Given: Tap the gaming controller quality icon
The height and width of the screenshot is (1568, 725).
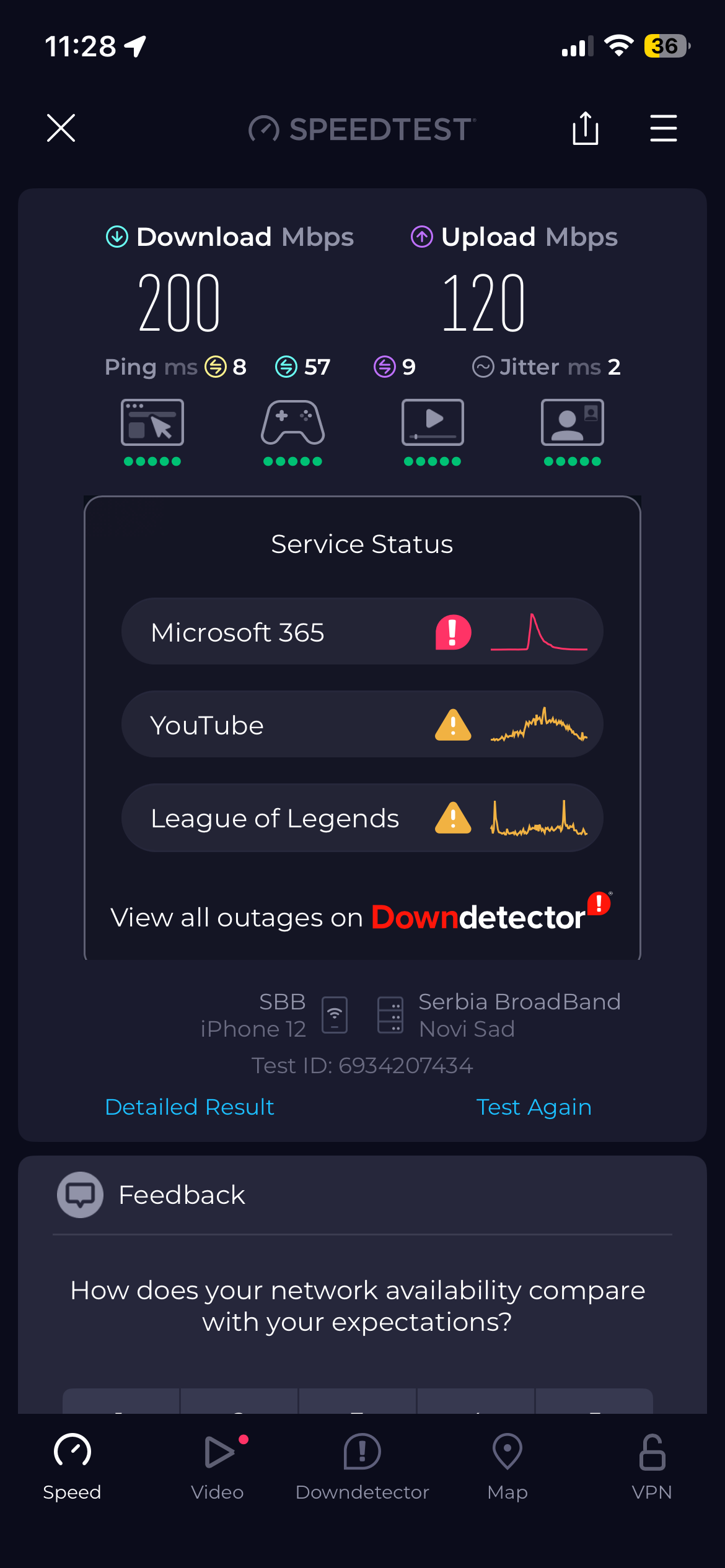Looking at the screenshot, I should coord(292,424).
